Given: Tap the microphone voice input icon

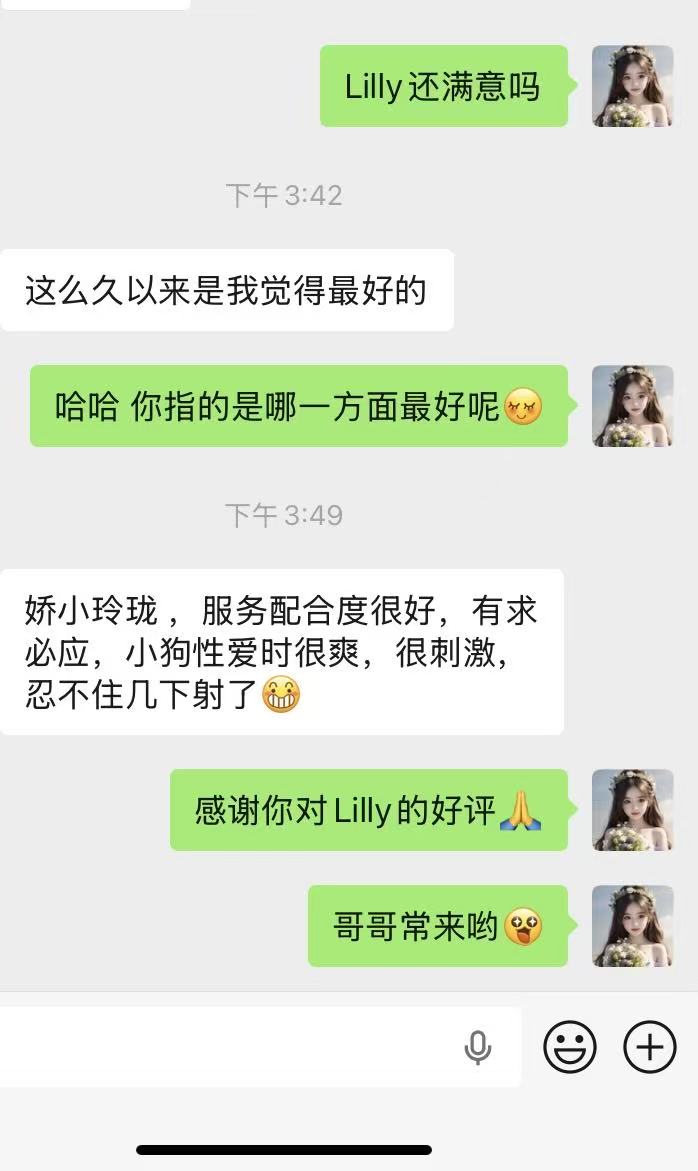Looking at the screenshot, I should pyautogui.click(x=478, y=1047).
